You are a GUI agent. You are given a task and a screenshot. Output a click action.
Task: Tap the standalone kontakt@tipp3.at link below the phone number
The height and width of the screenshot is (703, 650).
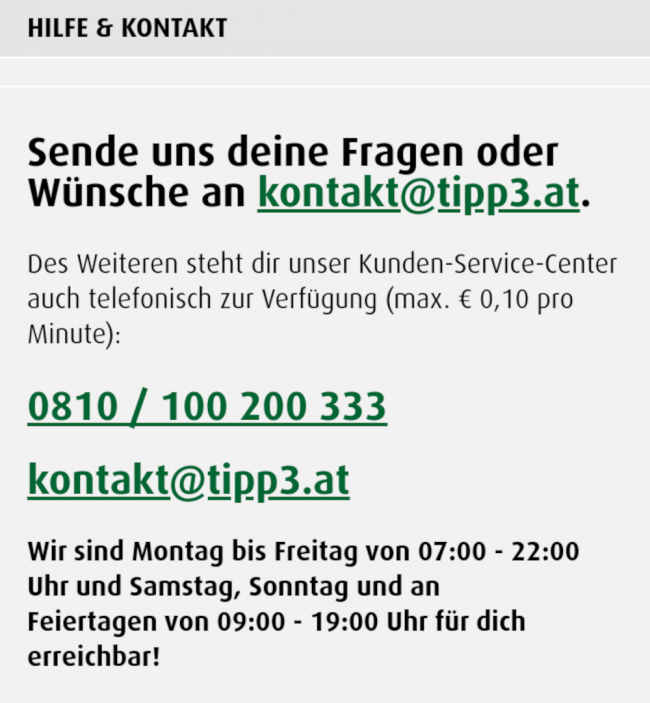click(x=189, y=480)
